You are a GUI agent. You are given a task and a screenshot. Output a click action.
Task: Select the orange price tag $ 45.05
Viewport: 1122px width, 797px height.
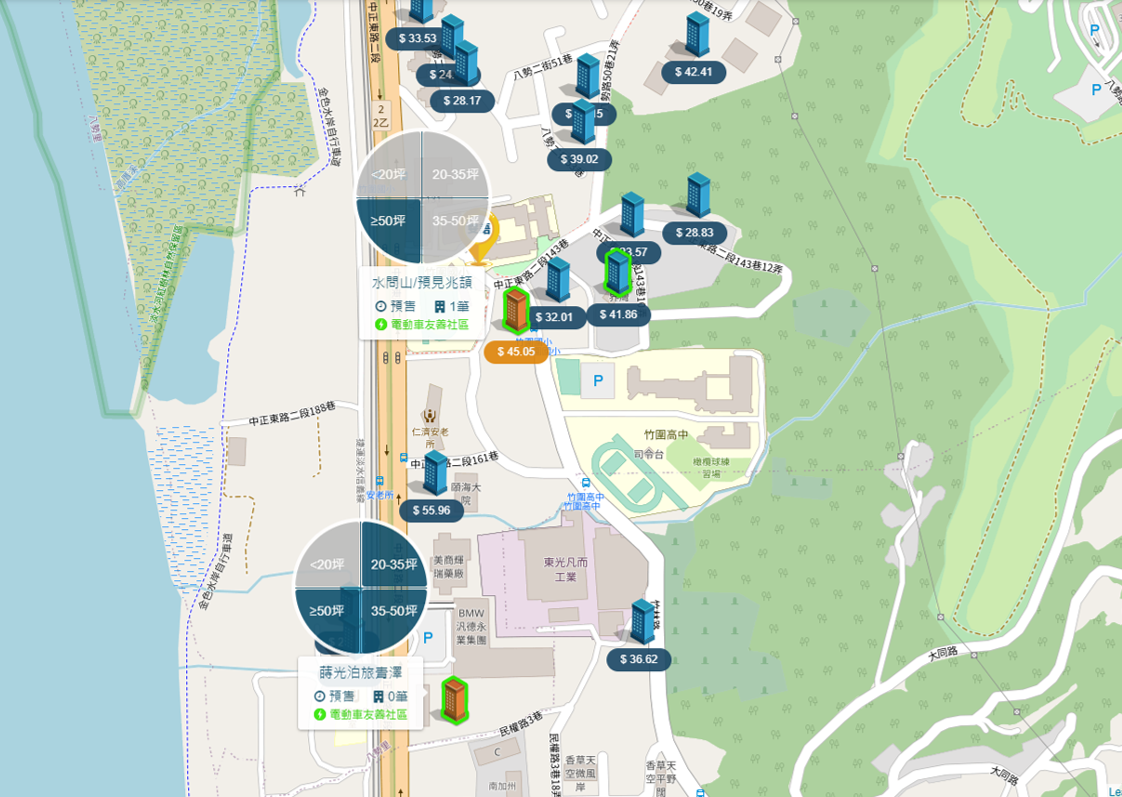click(516, 351)
